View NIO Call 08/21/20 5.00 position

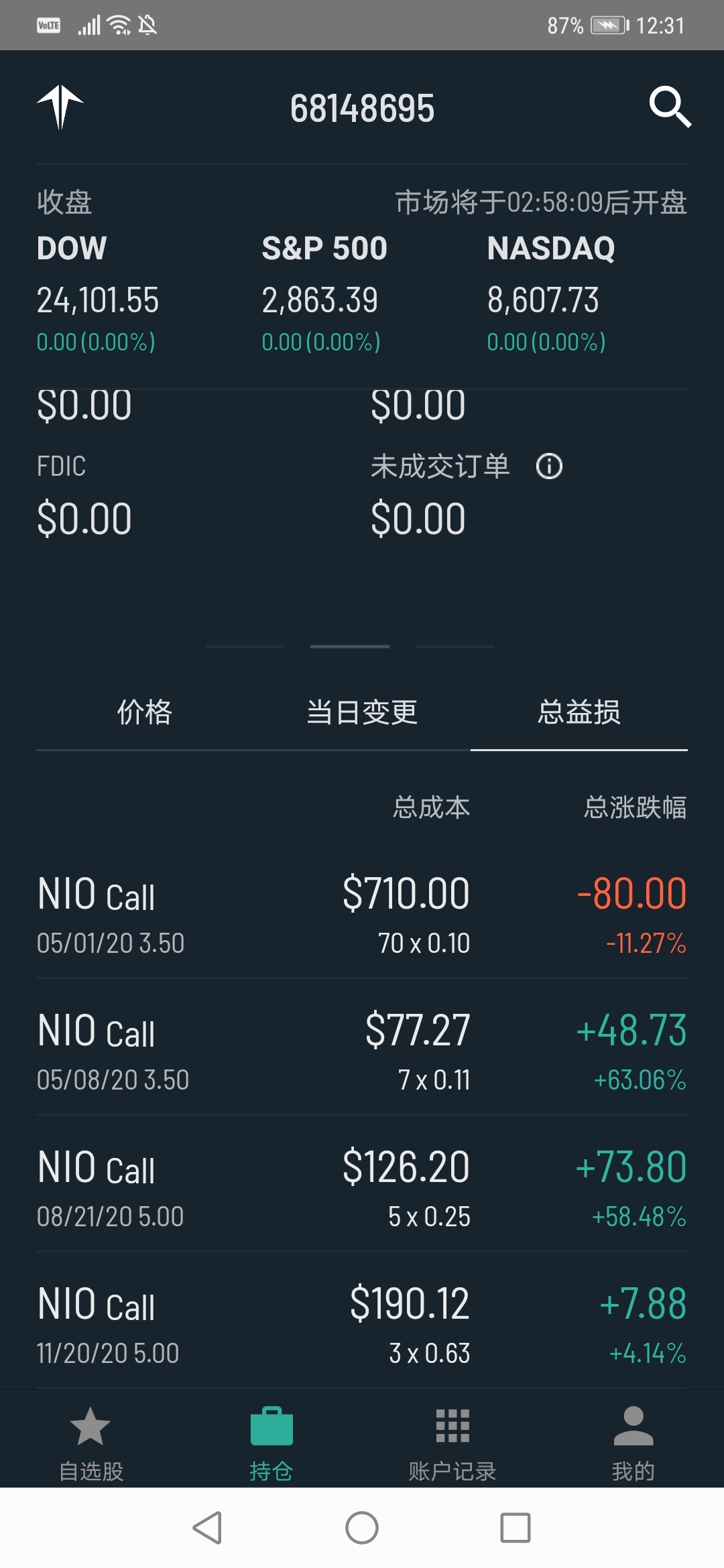click(362, 1185)
